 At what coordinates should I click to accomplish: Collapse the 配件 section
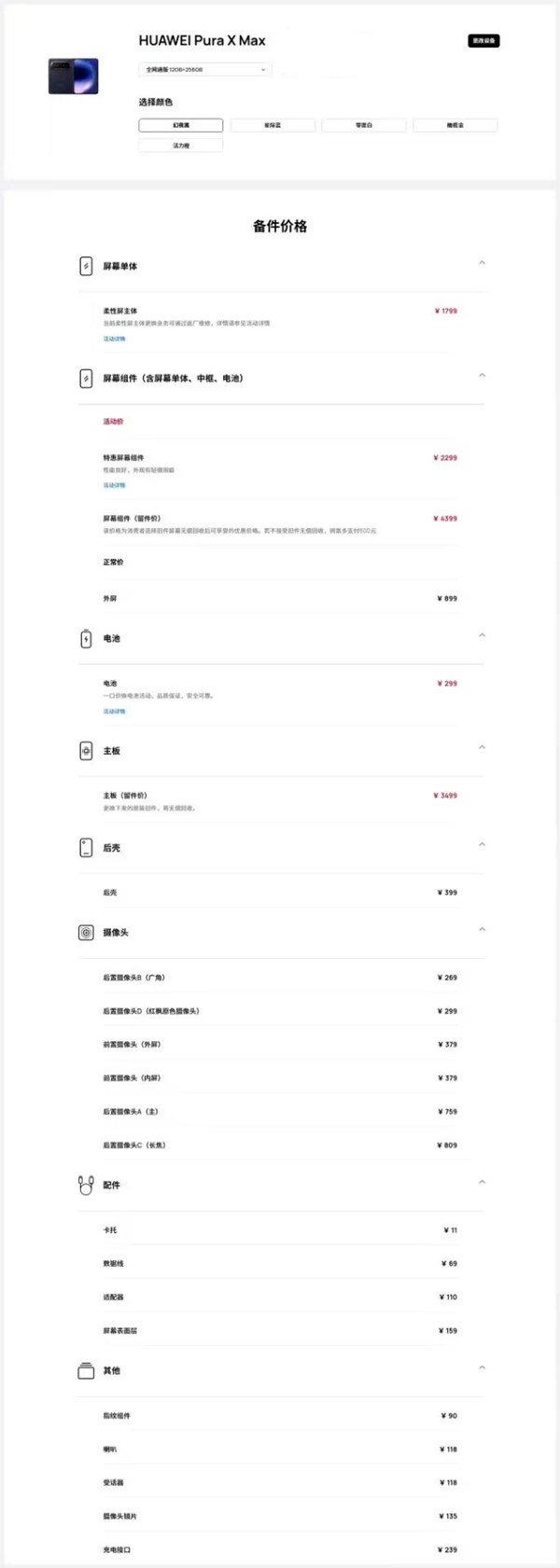482,1182
